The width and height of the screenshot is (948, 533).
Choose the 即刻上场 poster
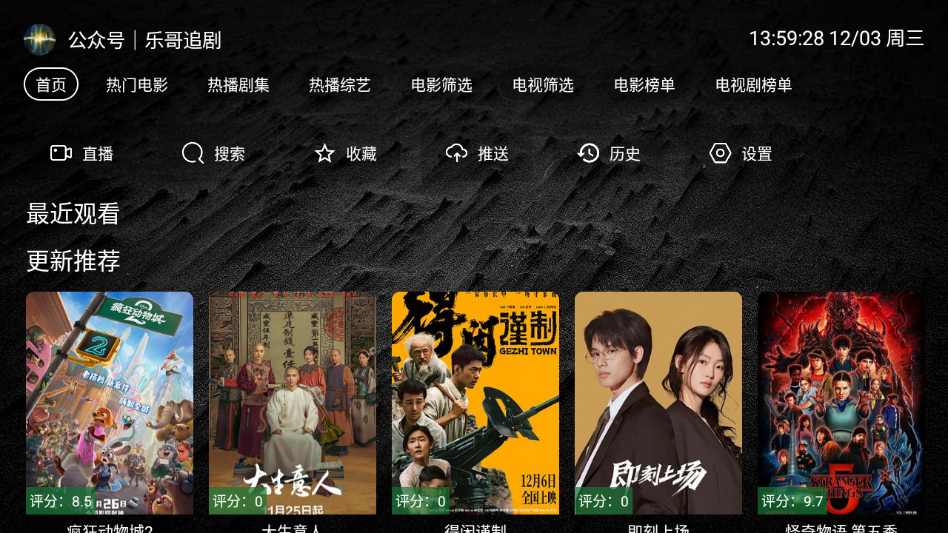point(658,403)
